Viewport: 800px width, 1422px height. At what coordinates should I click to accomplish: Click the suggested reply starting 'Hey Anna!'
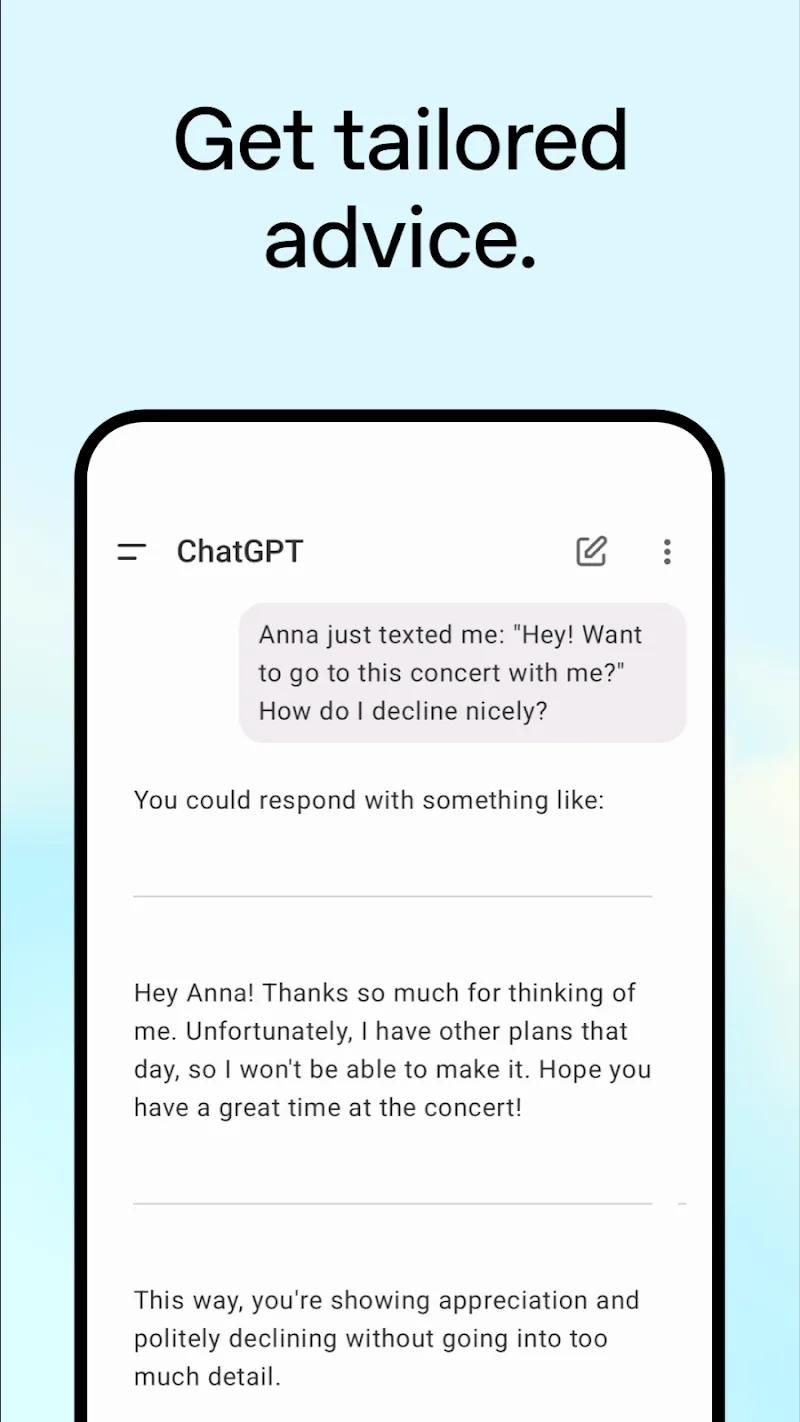pos(393,1050)
